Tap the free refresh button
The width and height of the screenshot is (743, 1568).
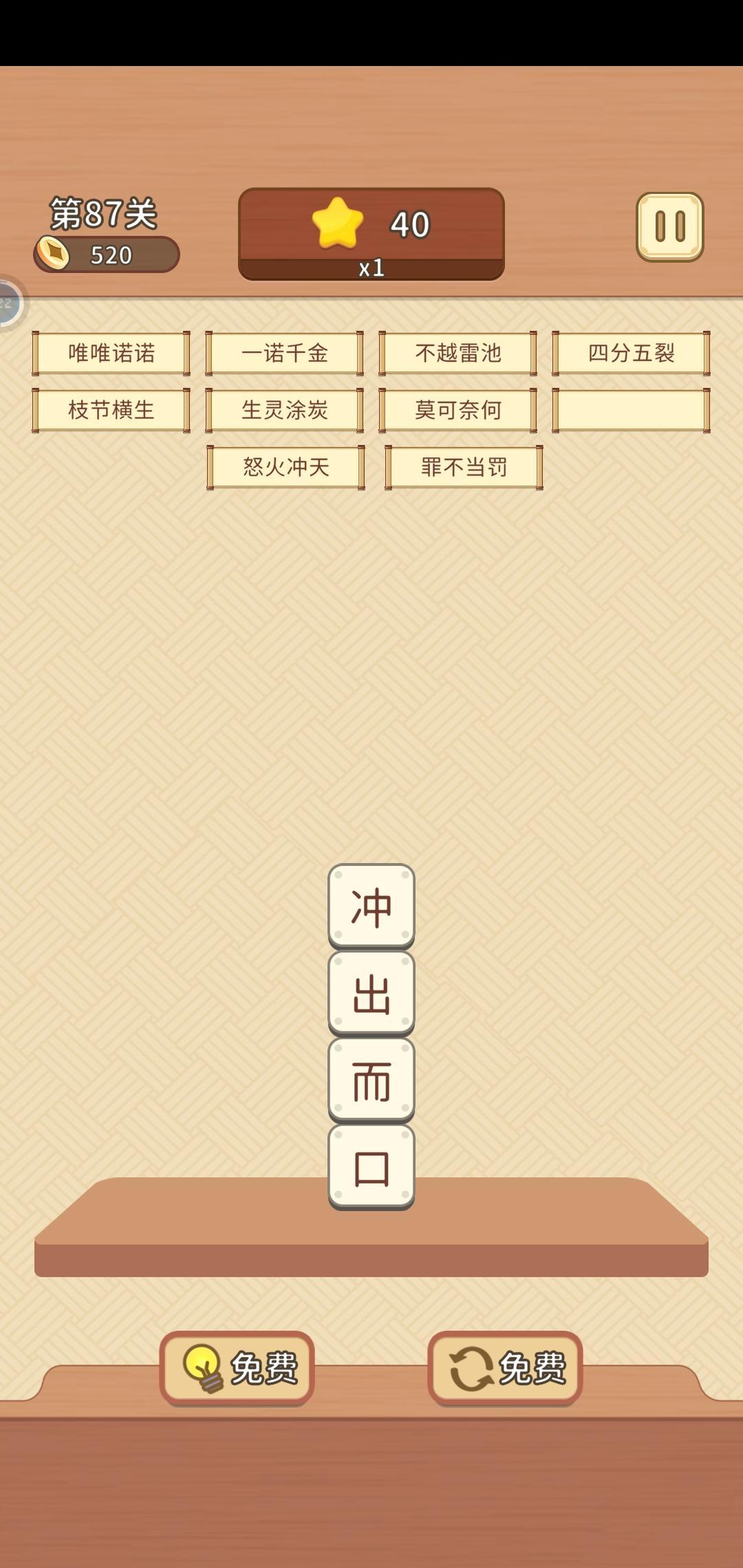505,1368
